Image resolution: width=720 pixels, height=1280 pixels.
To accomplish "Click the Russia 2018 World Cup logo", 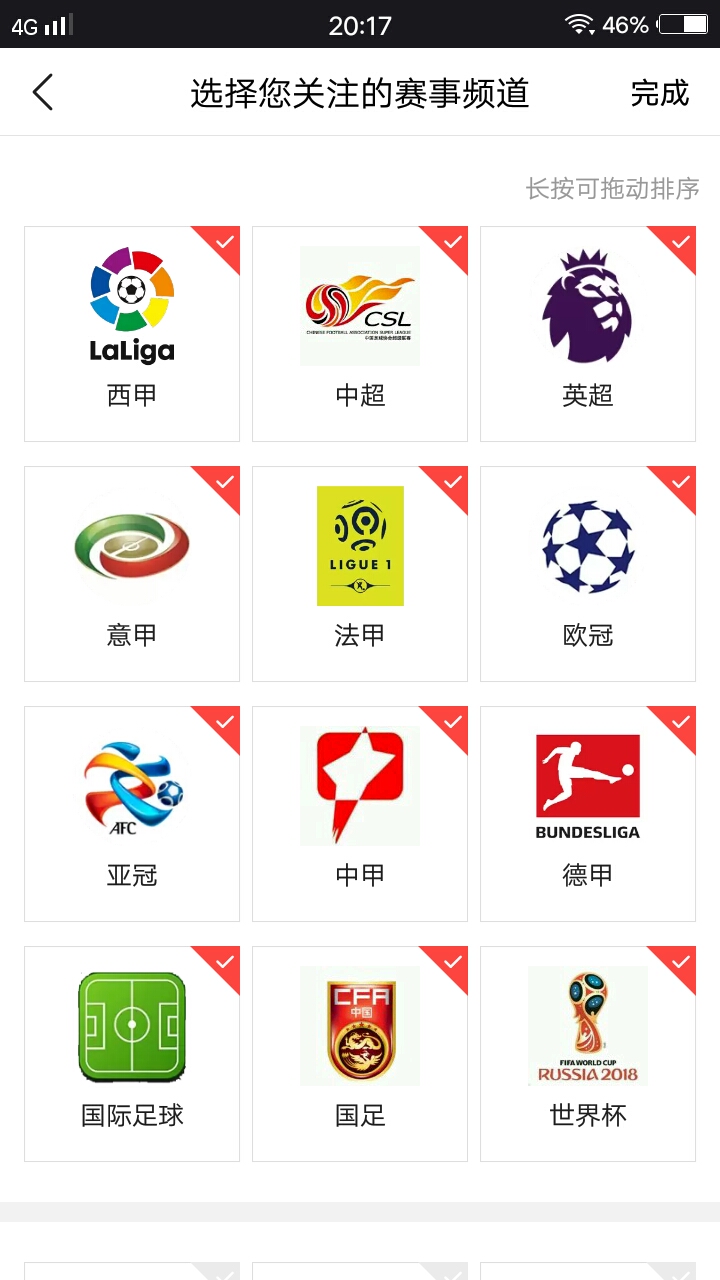I will click(x=588, y=1025).
